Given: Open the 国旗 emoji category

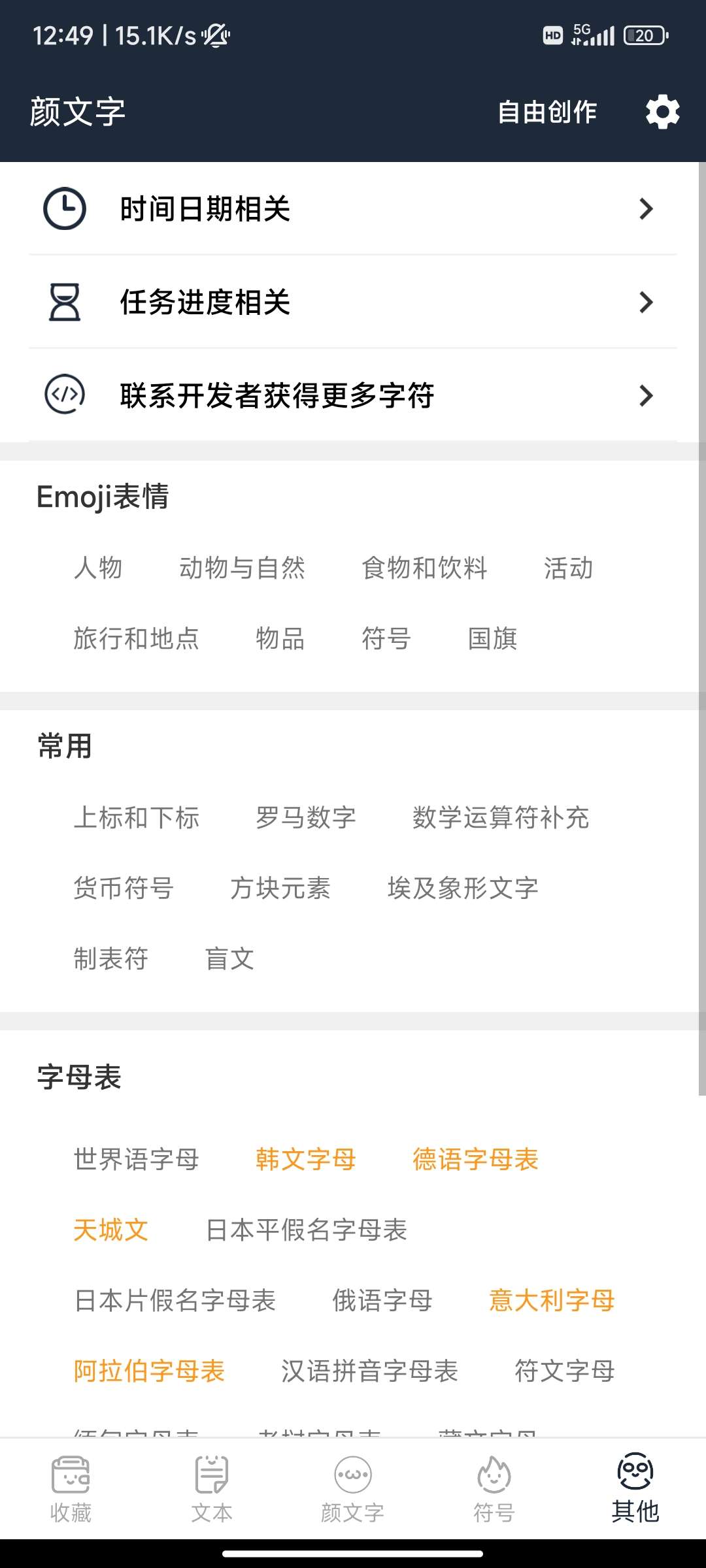Looking at the screenshot, I should [492, 638].
